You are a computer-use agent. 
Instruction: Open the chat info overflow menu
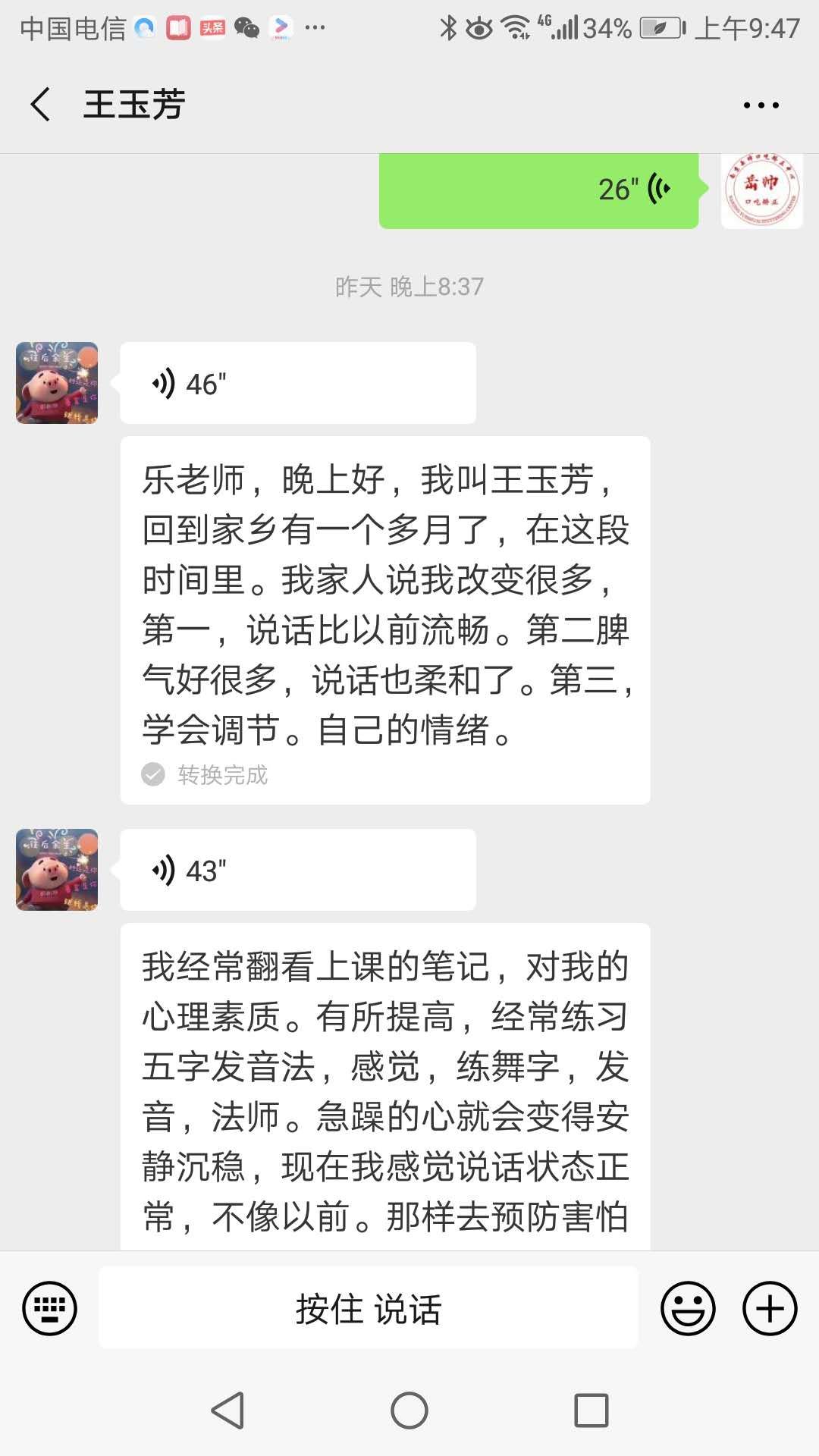(761, 105)
